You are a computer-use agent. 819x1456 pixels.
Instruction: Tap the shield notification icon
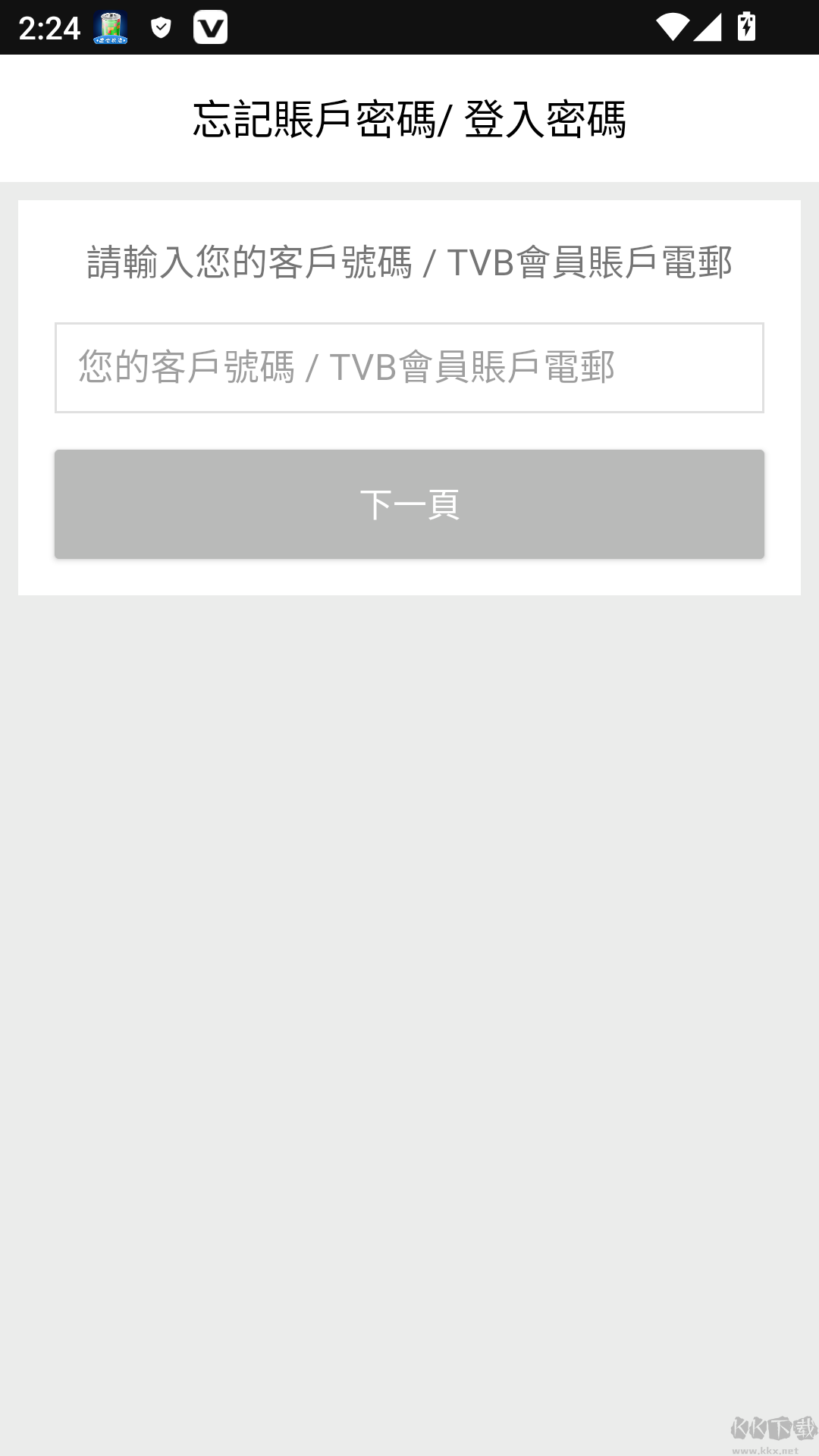[162, 27]
